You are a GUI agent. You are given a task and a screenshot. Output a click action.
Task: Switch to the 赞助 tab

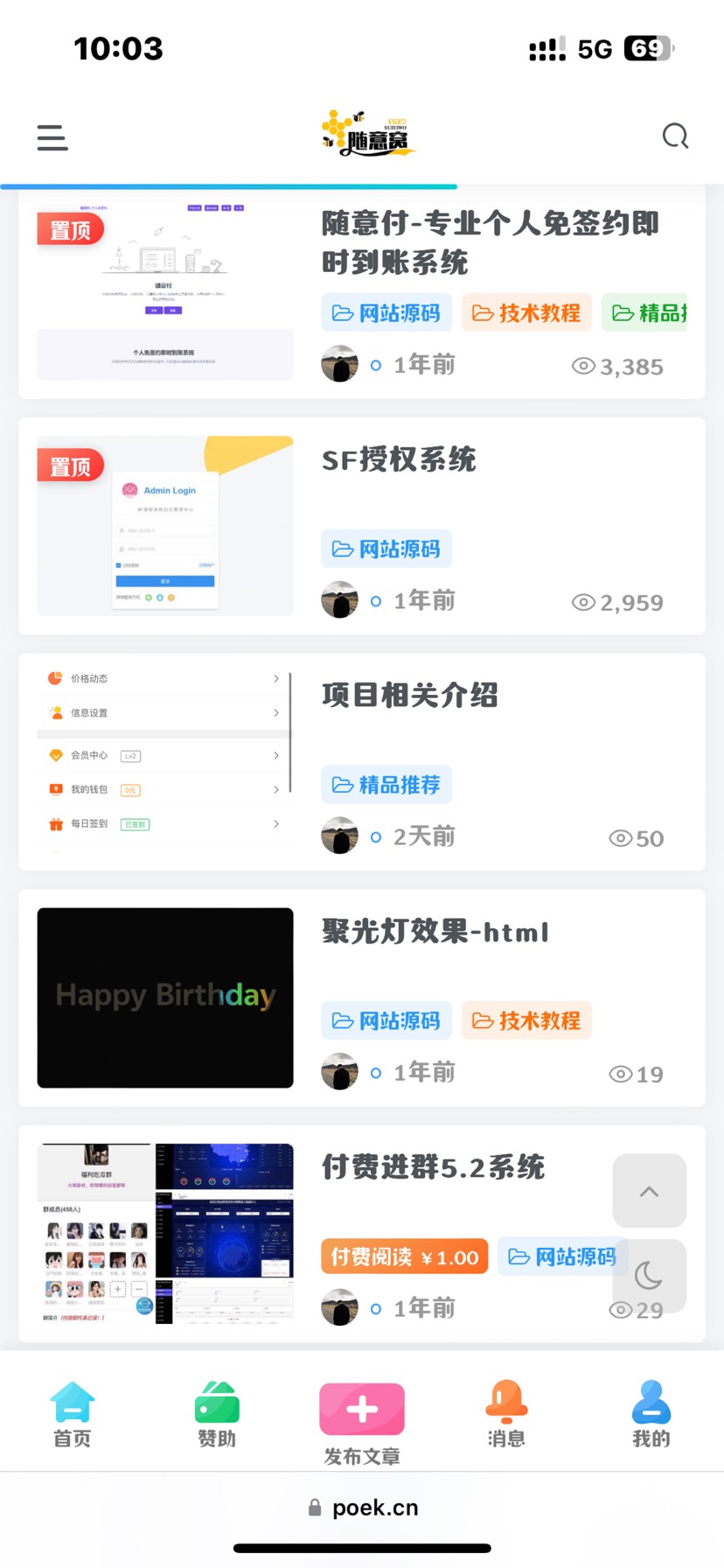point(217,1414)
